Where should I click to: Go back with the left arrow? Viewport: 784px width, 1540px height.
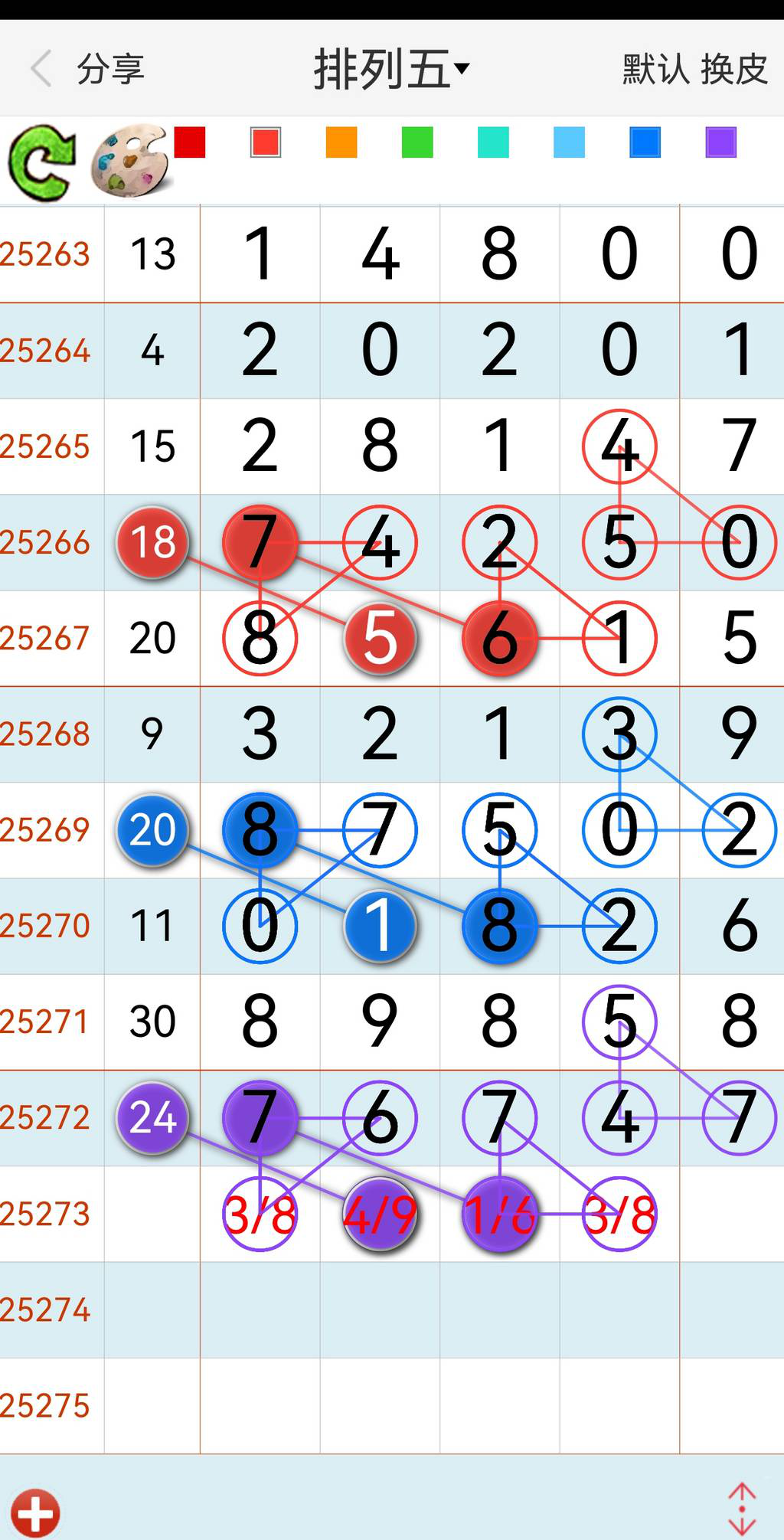41,69
